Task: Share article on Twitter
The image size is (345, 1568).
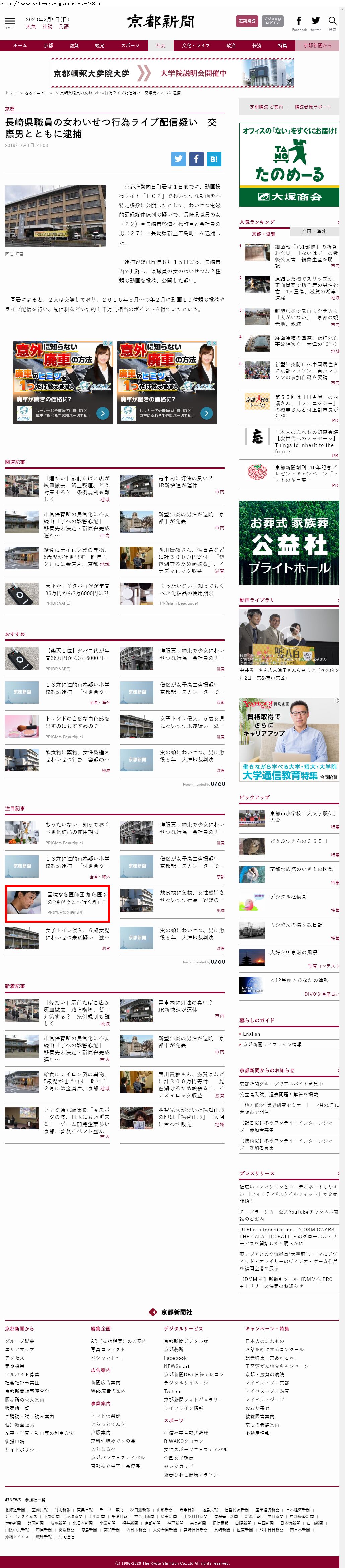Action: click(178, 159)
